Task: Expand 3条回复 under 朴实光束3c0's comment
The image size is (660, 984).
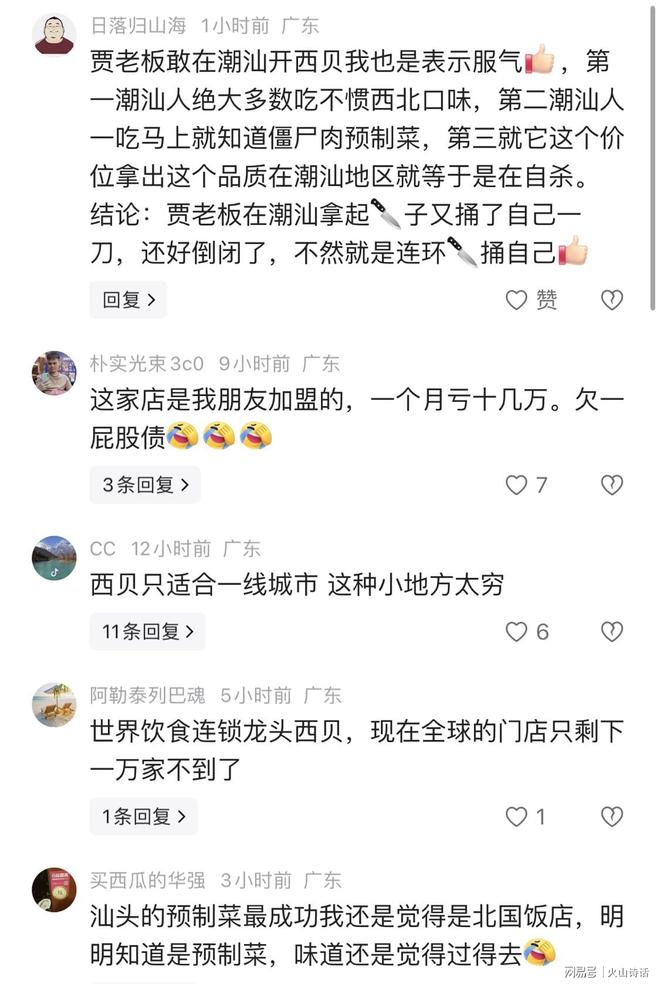Action: tap(146, 485)
